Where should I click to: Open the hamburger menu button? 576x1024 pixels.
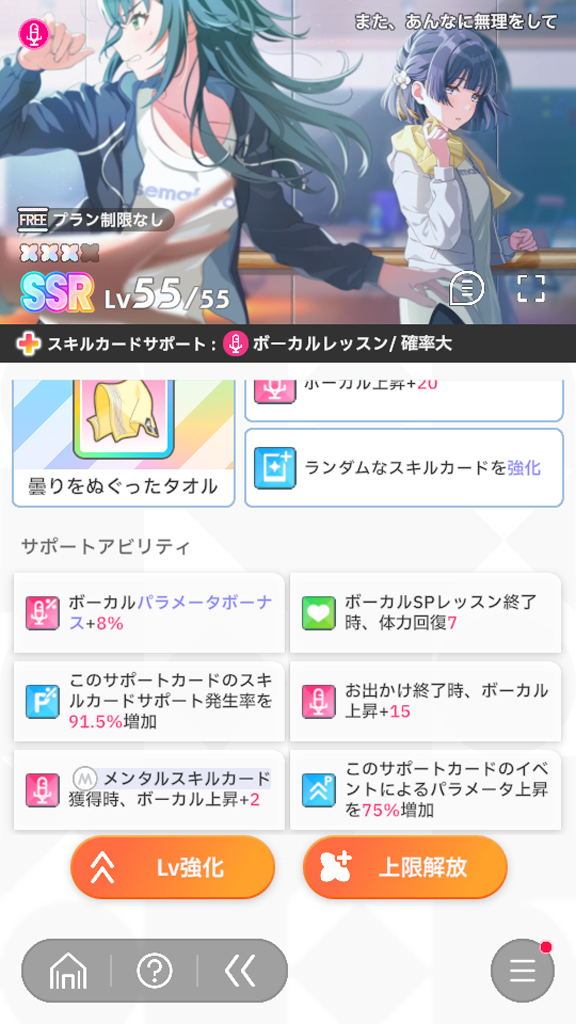coord(522,971)
